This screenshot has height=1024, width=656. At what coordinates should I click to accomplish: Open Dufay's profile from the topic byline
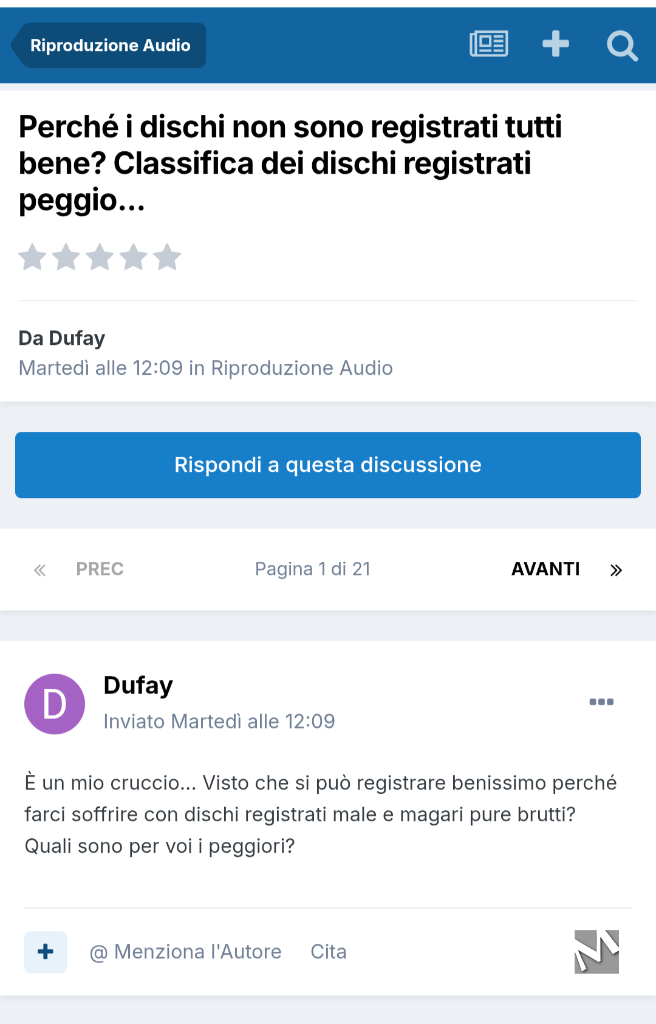point(75,338)
